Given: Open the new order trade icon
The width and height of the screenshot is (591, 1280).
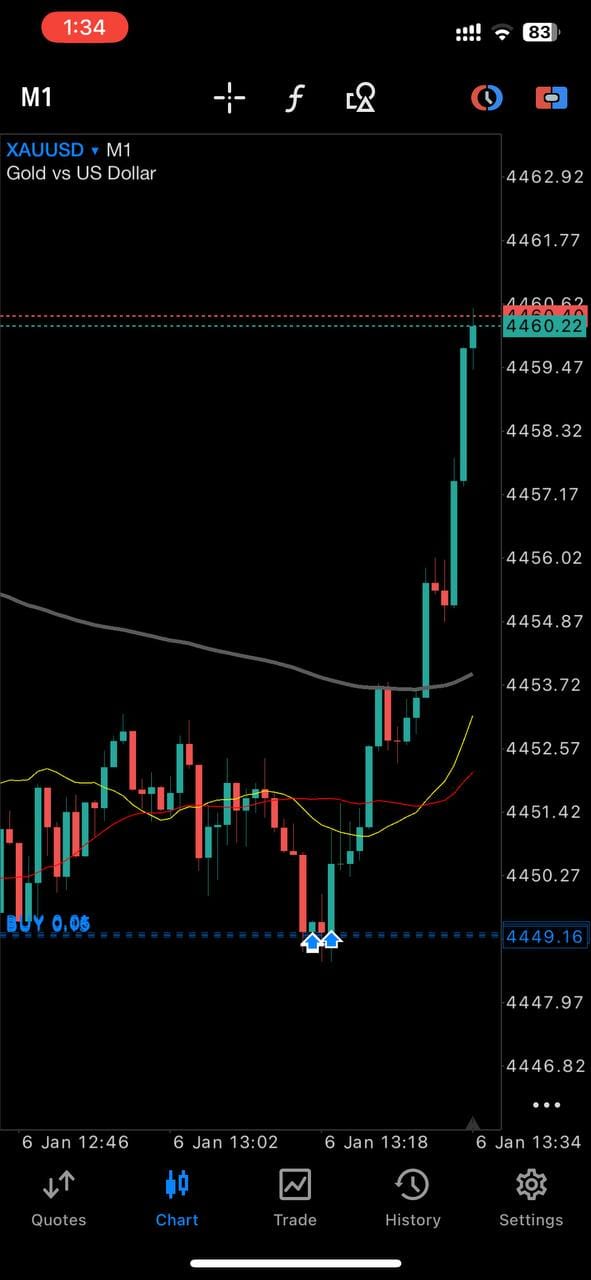Looking at the screenshot, I should pos(551,97).
